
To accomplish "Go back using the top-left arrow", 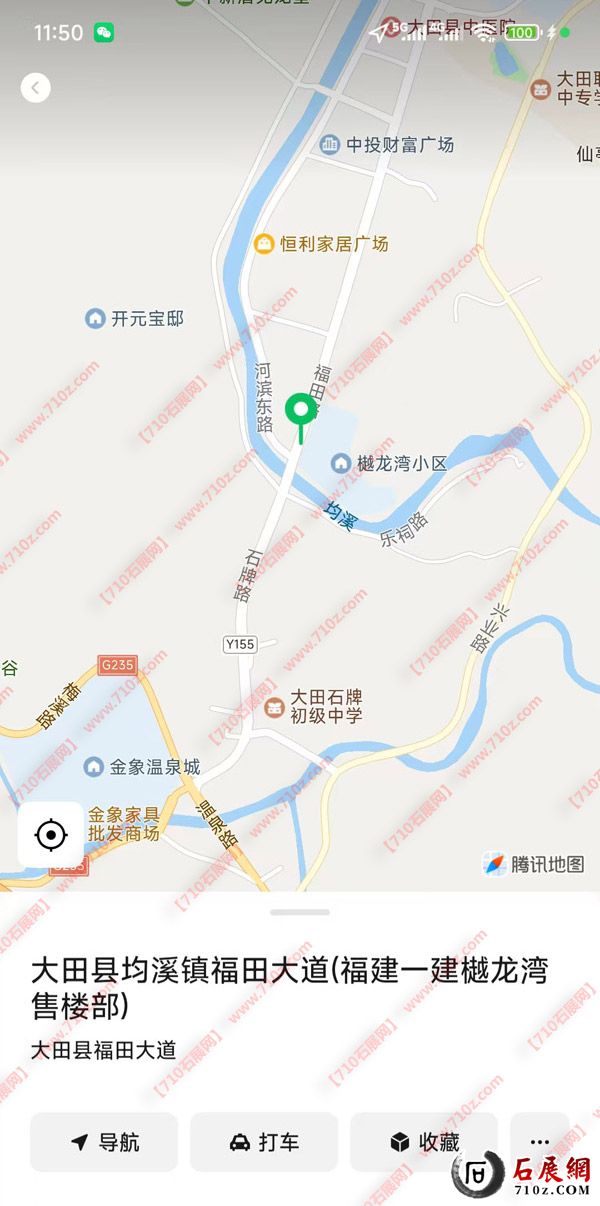I will click(35, 88).
